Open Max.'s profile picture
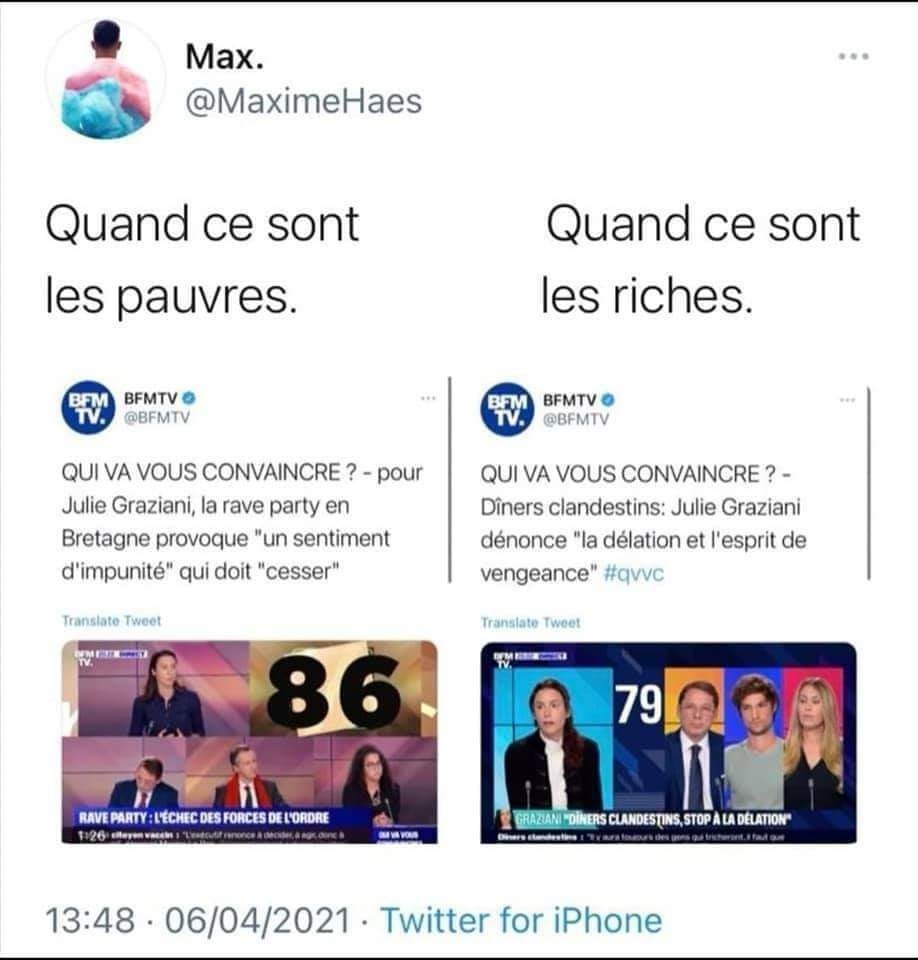The width and height of the screenshot is (918, 960). pos(105,80)
